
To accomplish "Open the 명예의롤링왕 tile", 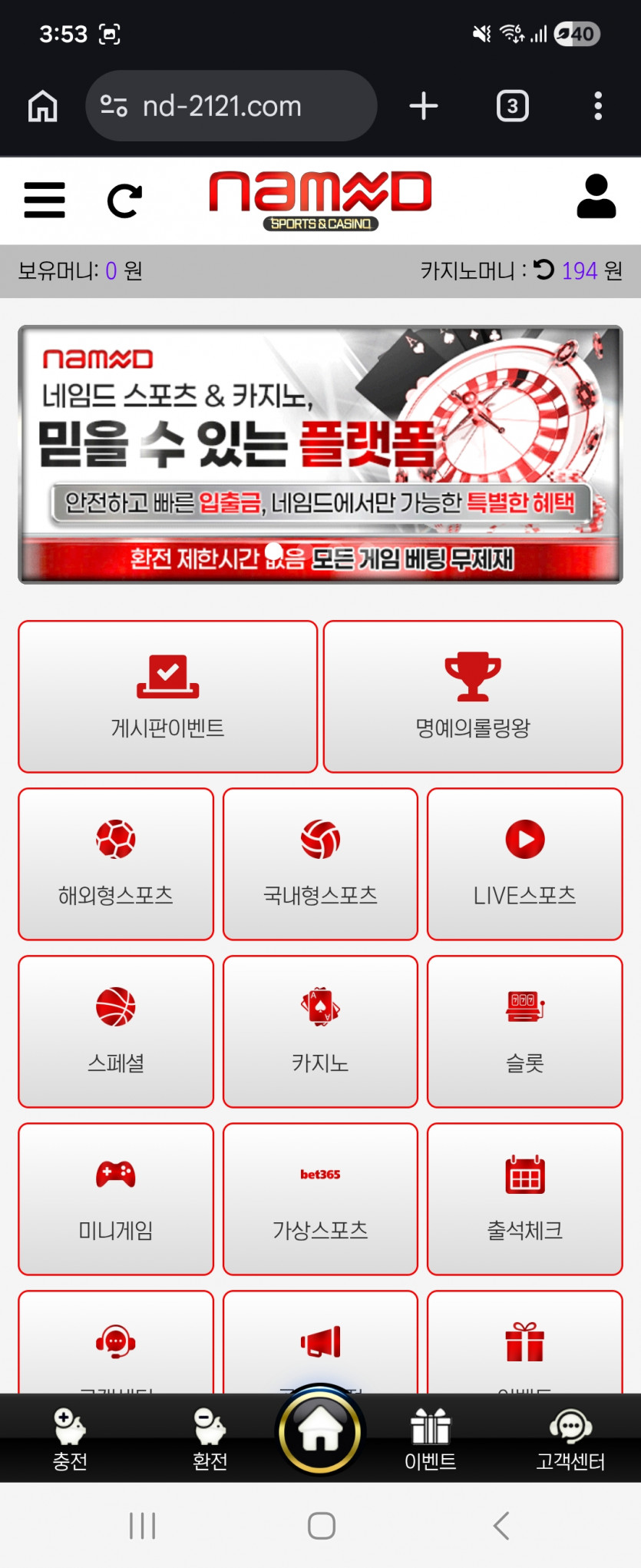I will click(473, 696).
